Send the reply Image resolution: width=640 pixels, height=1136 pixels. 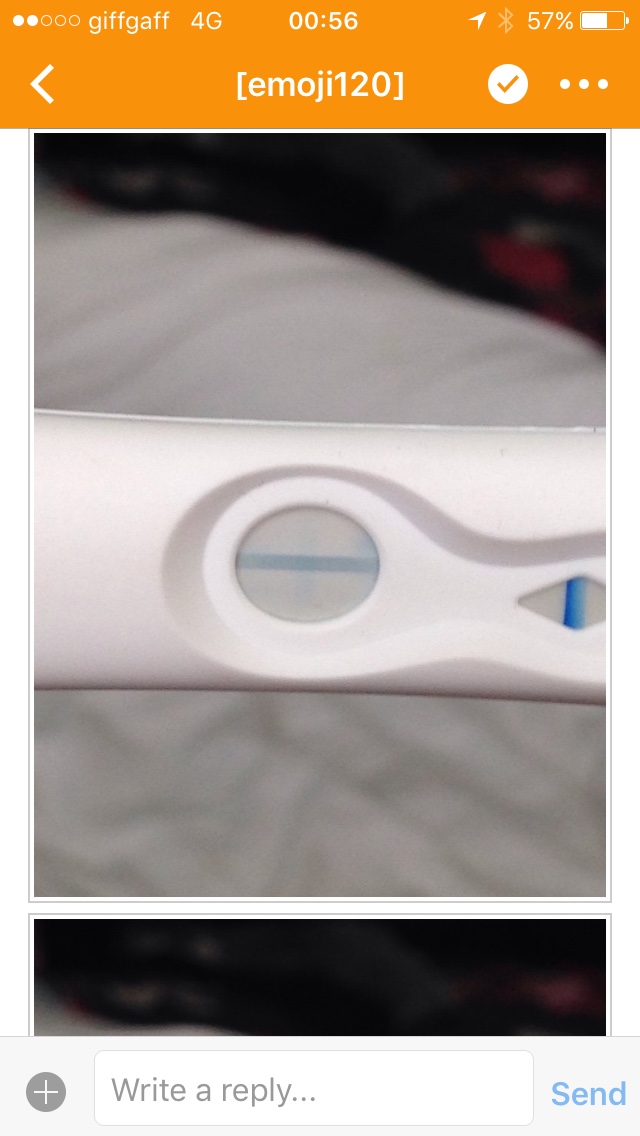click(589, 1093)
